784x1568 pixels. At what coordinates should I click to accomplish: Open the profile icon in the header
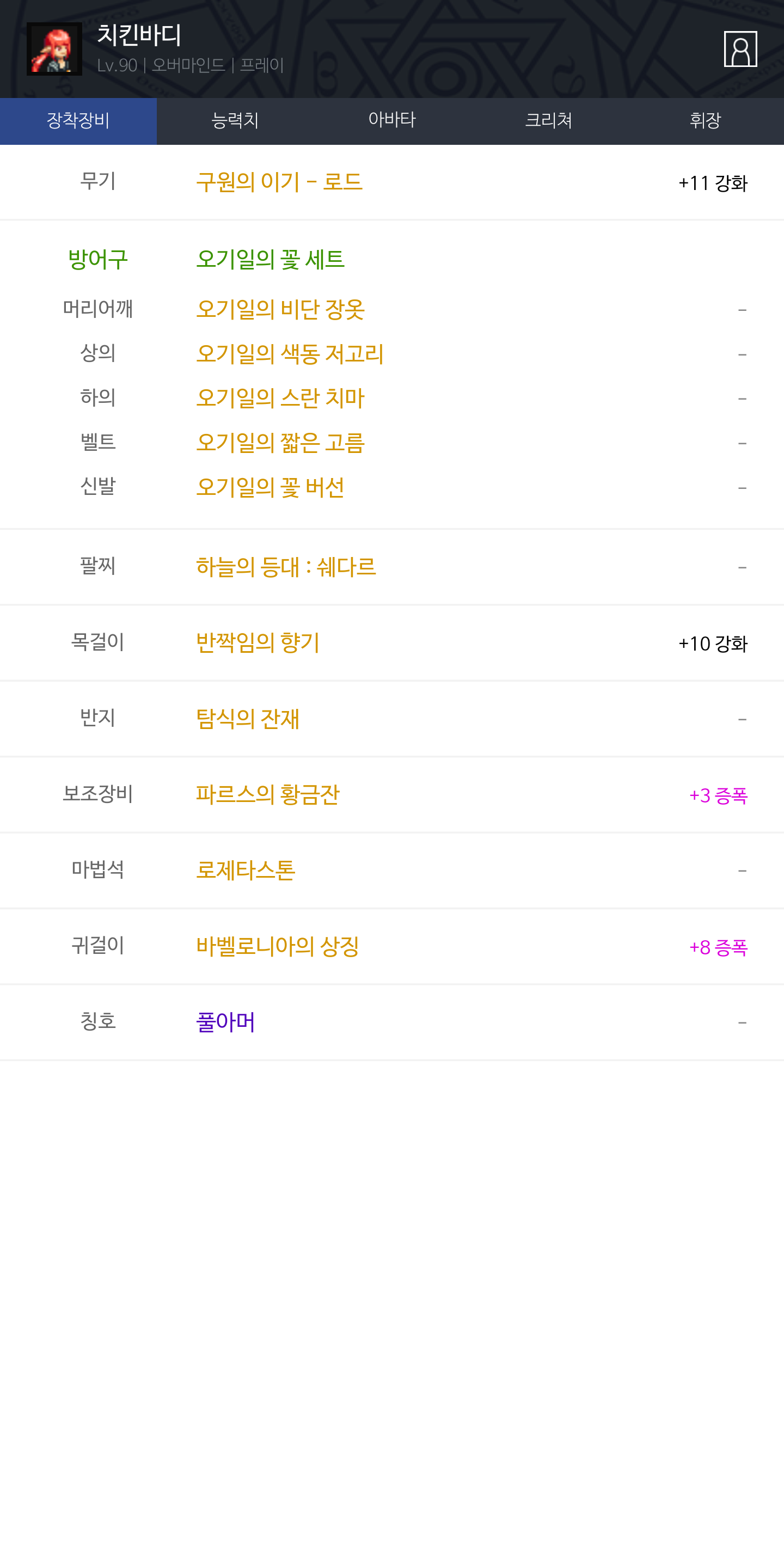tap(739, 48)
